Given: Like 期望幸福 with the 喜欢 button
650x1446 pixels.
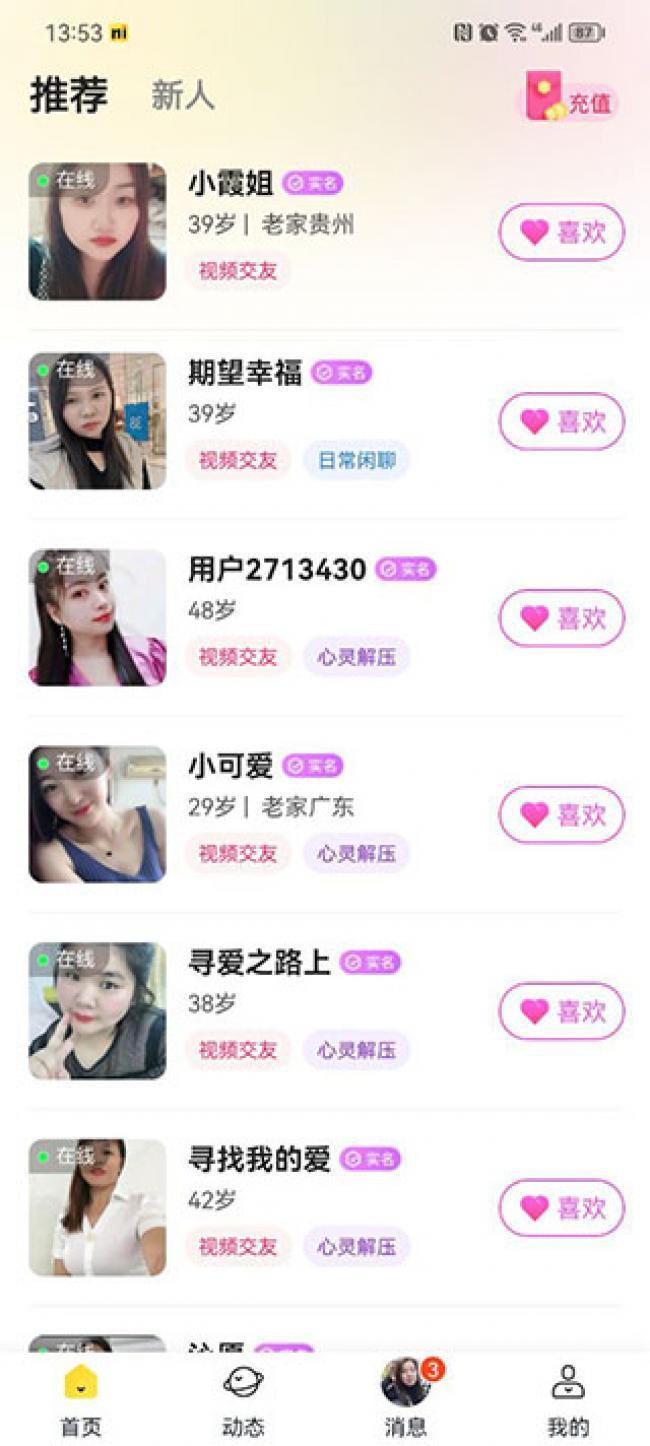Looking at the screenshot, I should pyautogui.click(x=562, y=421).
